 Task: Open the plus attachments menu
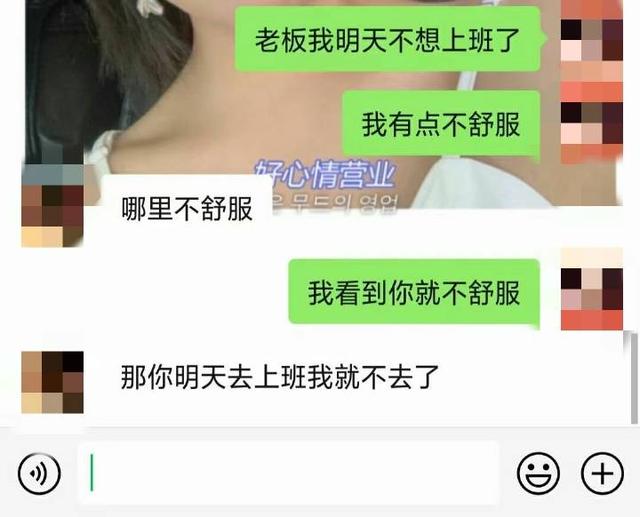coord(602,473)
